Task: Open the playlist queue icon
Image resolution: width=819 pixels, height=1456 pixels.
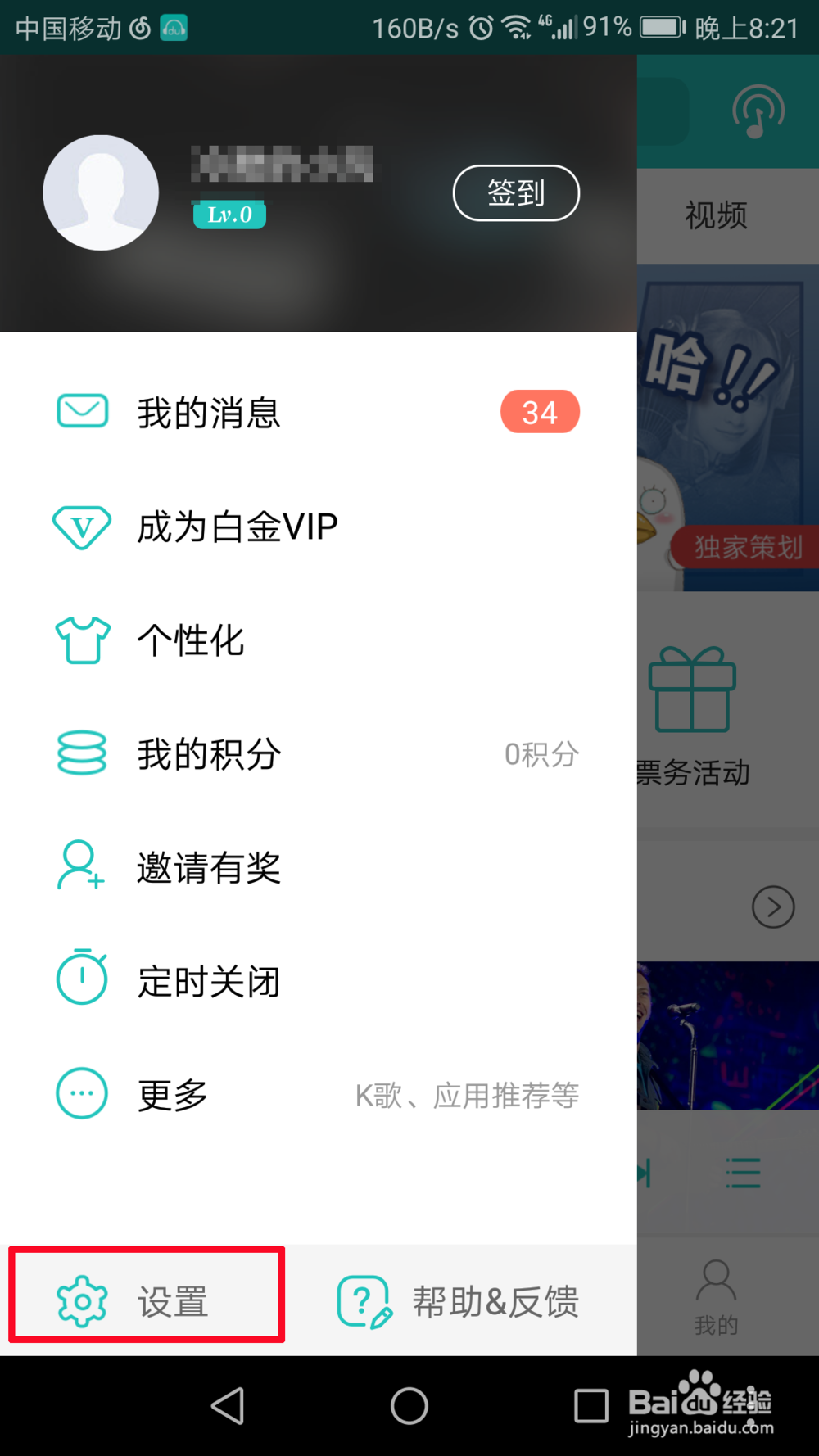Action: tap(741, 1173)
